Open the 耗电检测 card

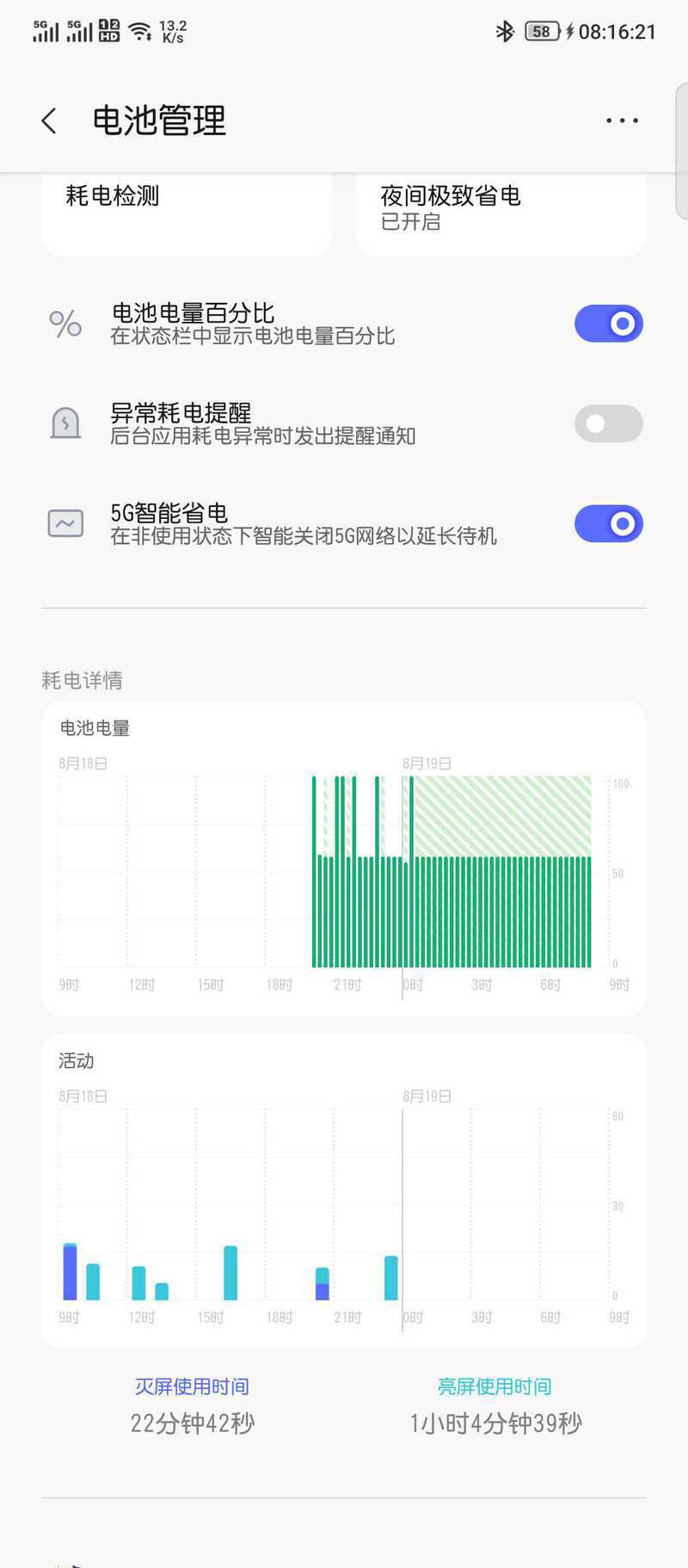(x=187, y=213)
